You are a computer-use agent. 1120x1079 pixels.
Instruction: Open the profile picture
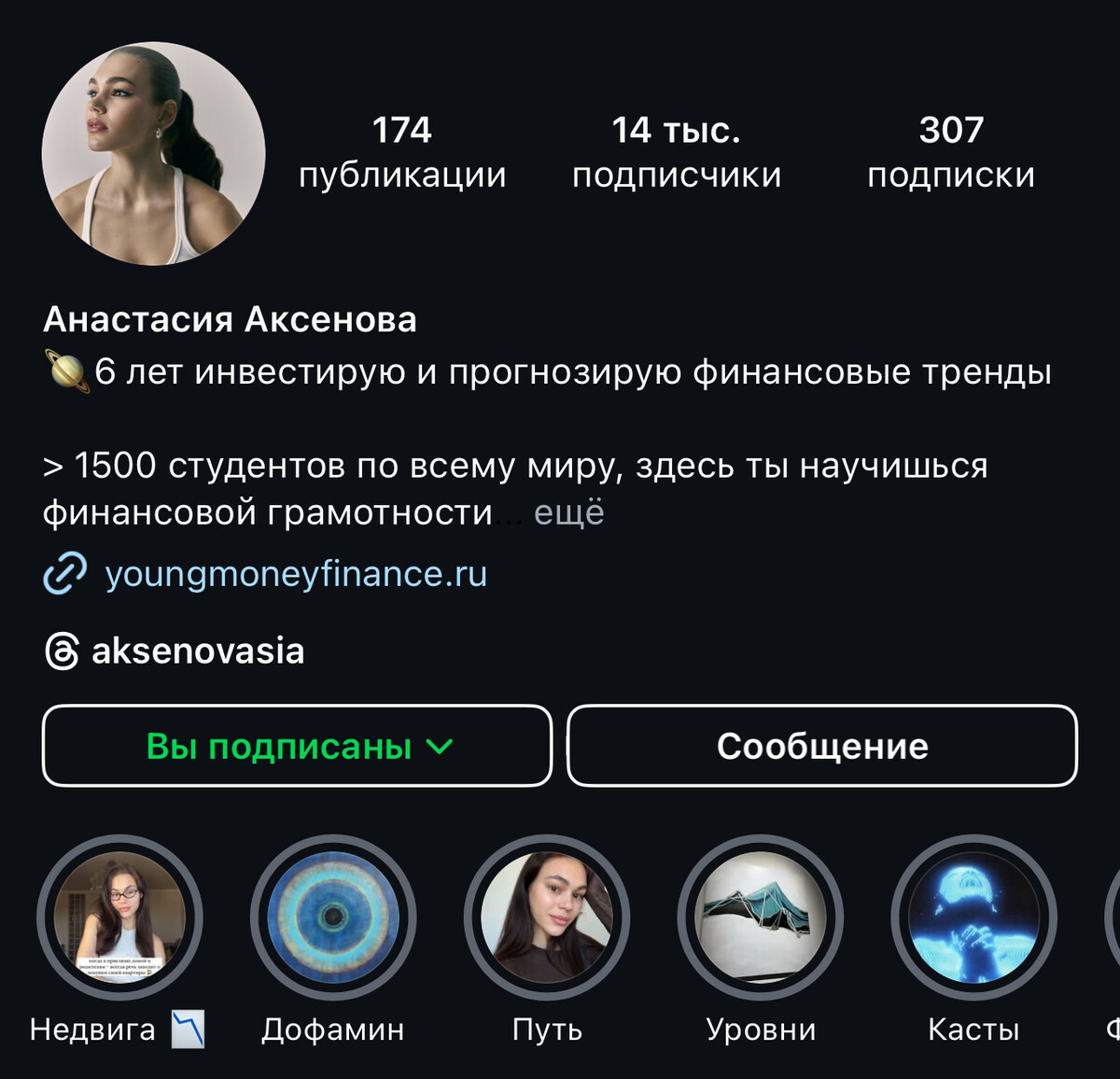click(153, 153)
